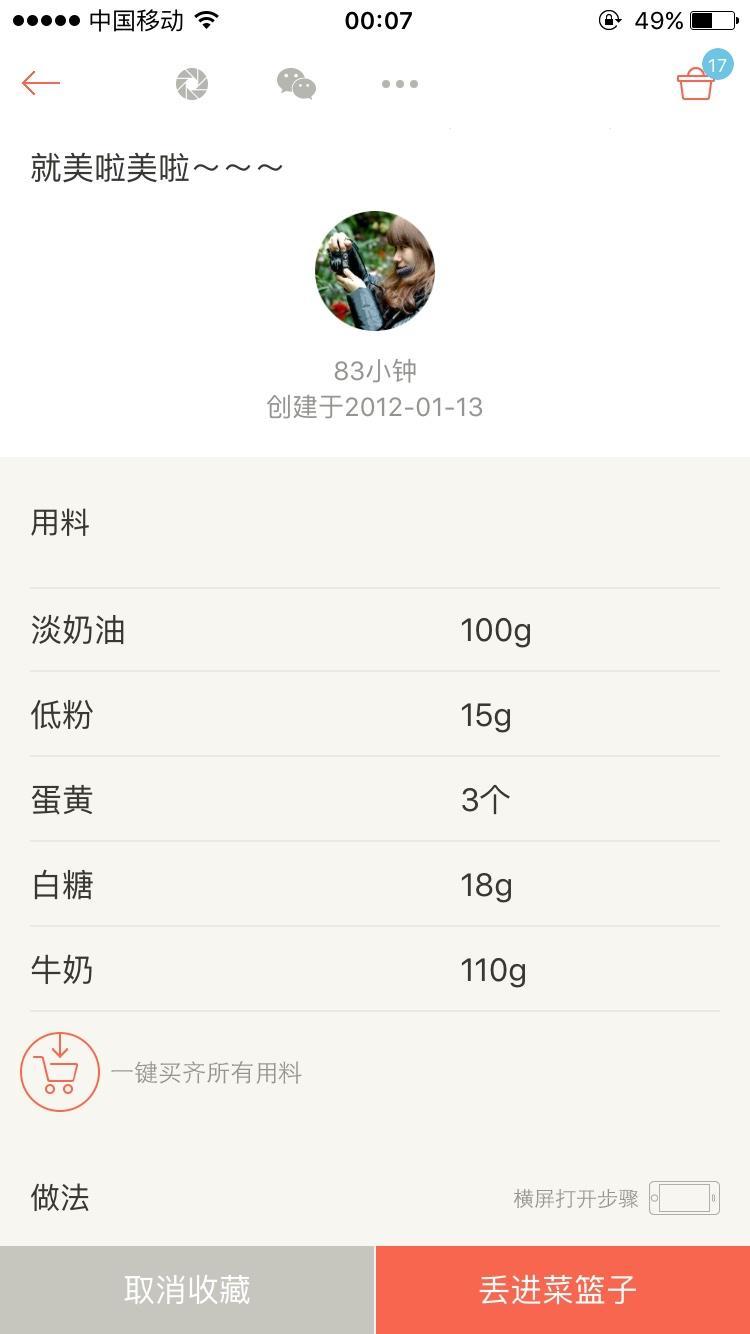
Task: Tap the username 83小钟
Action: (375, 370)
